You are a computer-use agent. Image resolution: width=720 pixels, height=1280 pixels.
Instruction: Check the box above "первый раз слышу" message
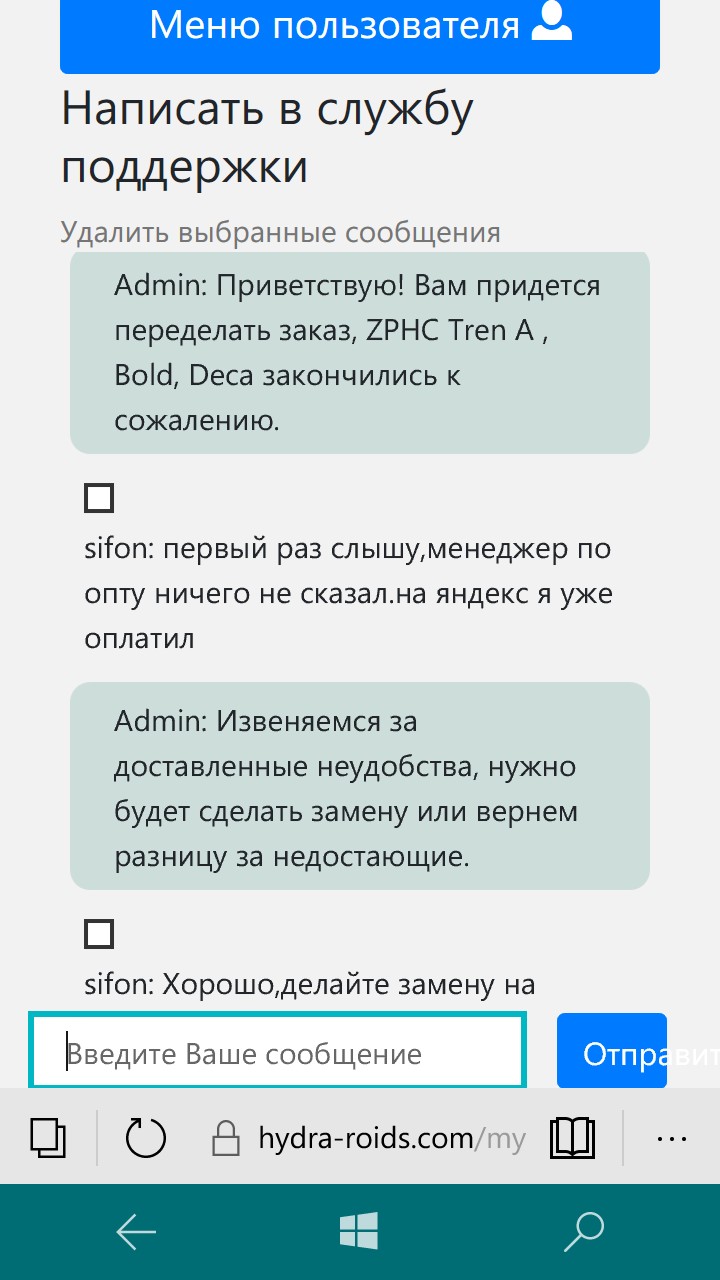point(99,498)
